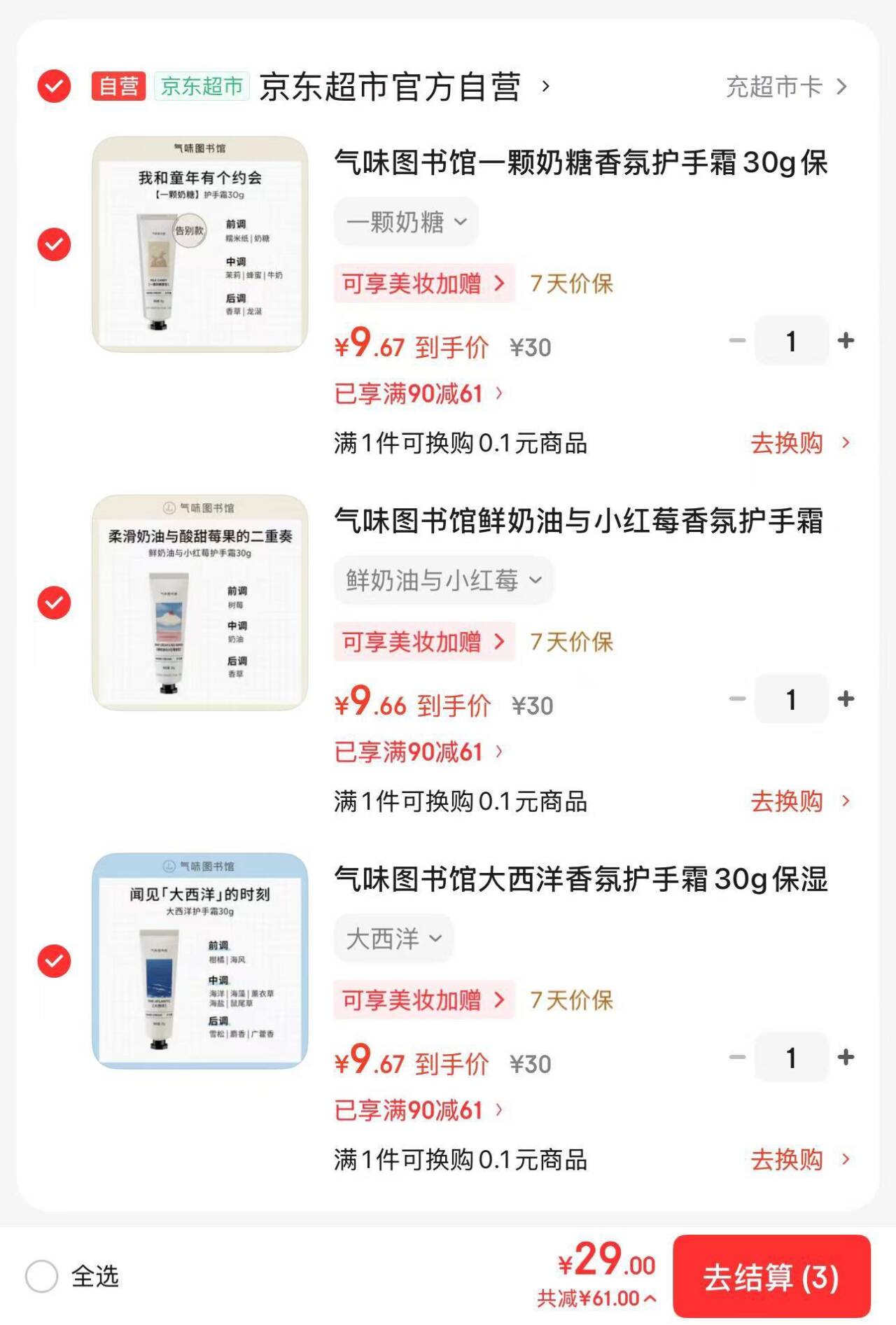The width and height of the screenshot is (896, 1325).
Task: Open the 大西洋 variant dropdown
Action: point(393,938)
